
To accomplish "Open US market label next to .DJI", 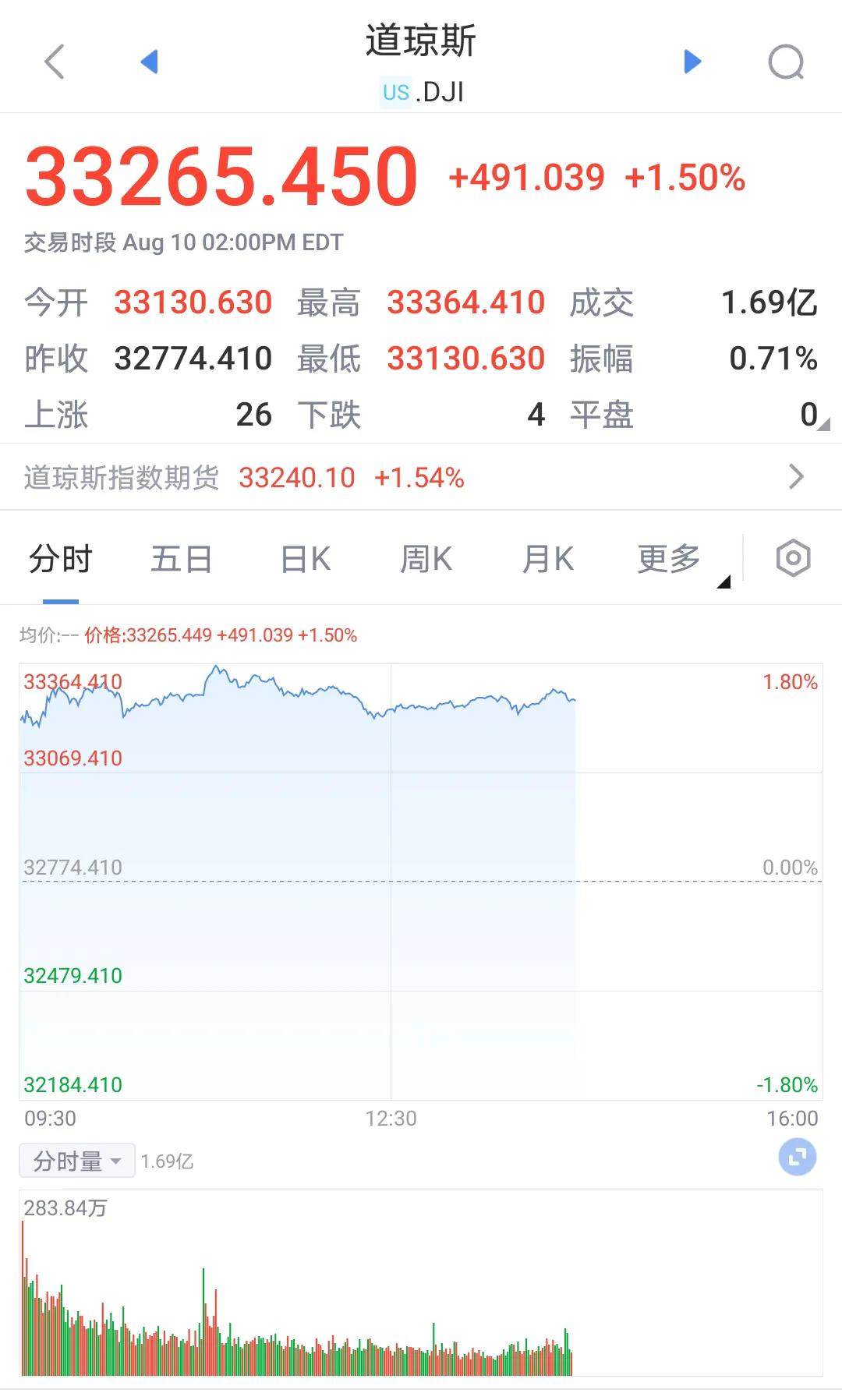I will [396, 92].
